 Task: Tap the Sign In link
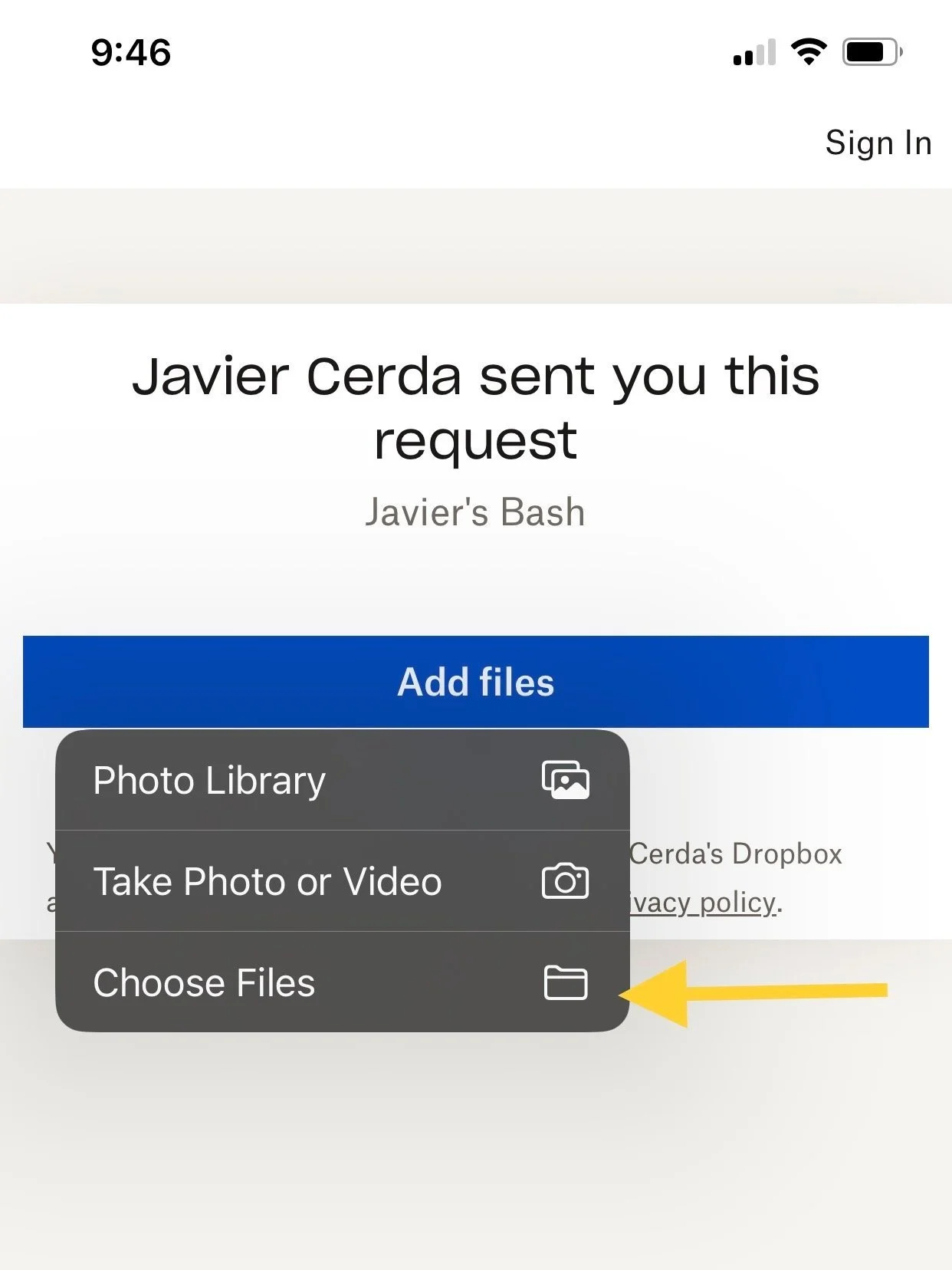point(878,143)
